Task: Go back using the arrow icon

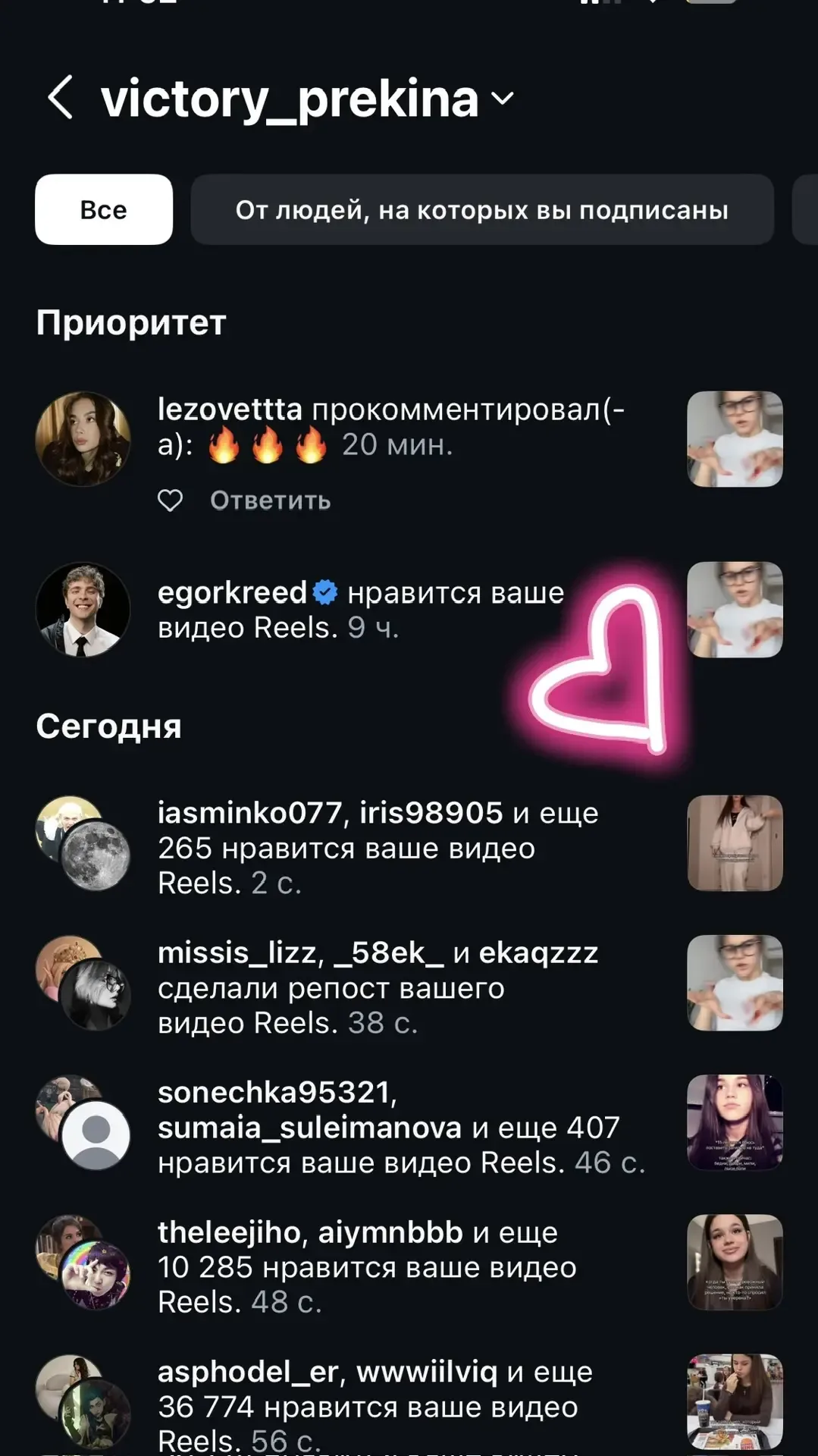Action: [x=61, y=97]
